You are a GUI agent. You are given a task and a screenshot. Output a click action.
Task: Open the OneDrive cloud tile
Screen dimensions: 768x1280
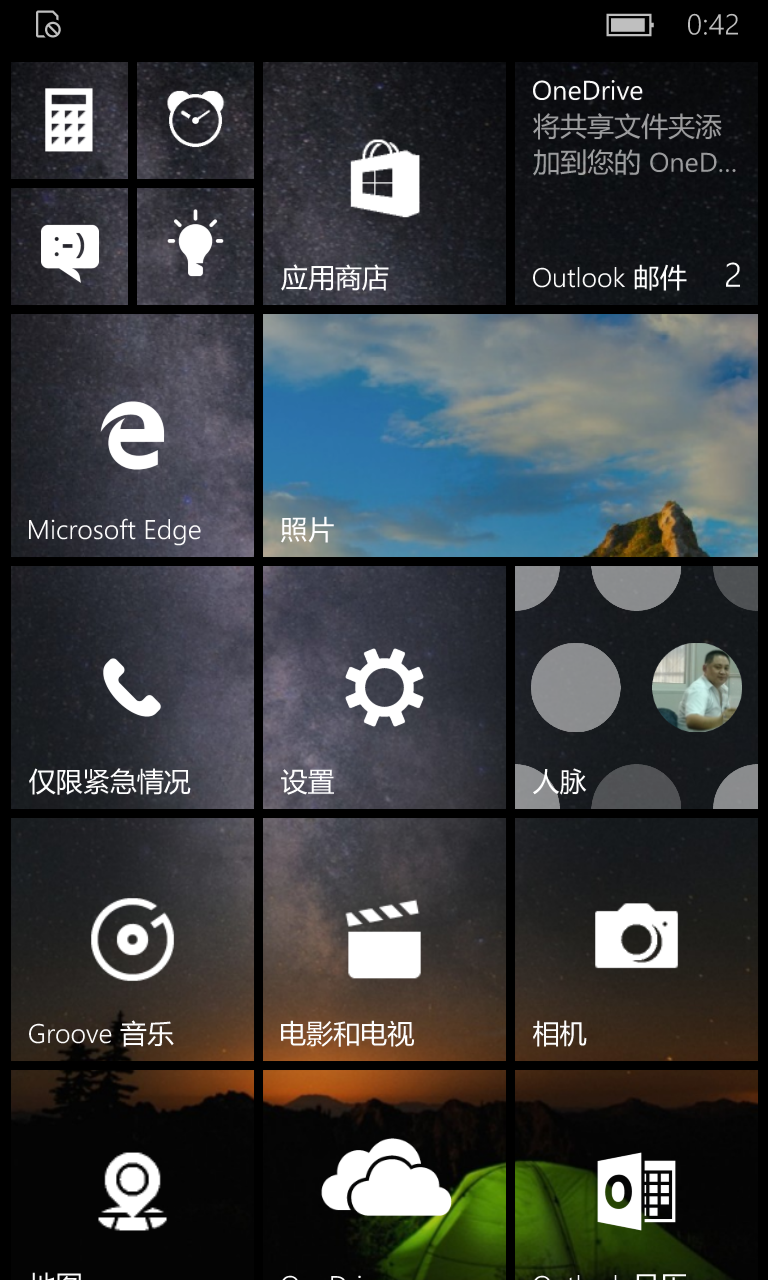click(384, 1175)
